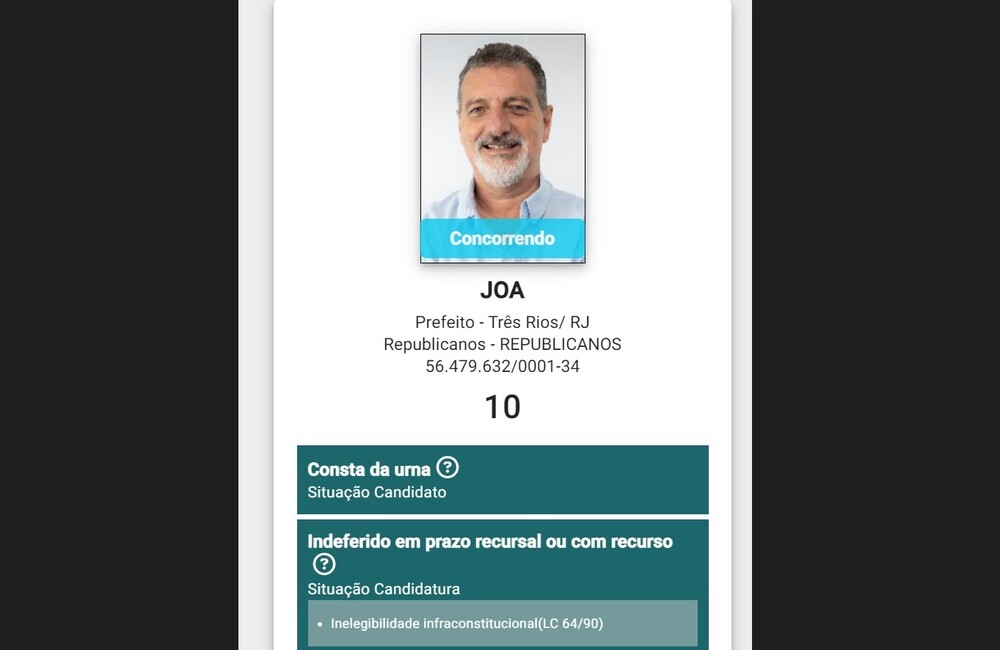Tap the help icon under Indeferido em prazo recursal

[x=324, y=565]
